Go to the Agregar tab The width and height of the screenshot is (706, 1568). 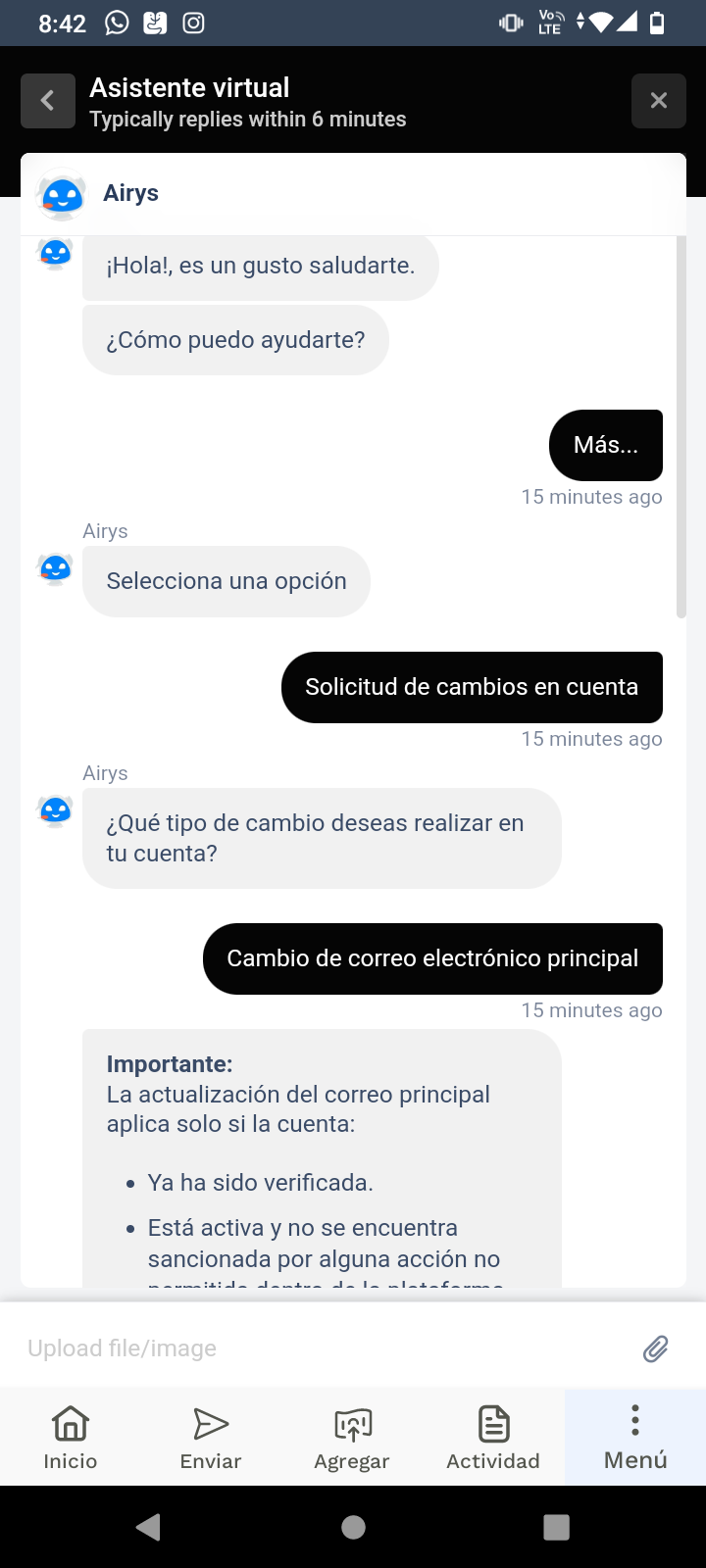(352, 1437)
